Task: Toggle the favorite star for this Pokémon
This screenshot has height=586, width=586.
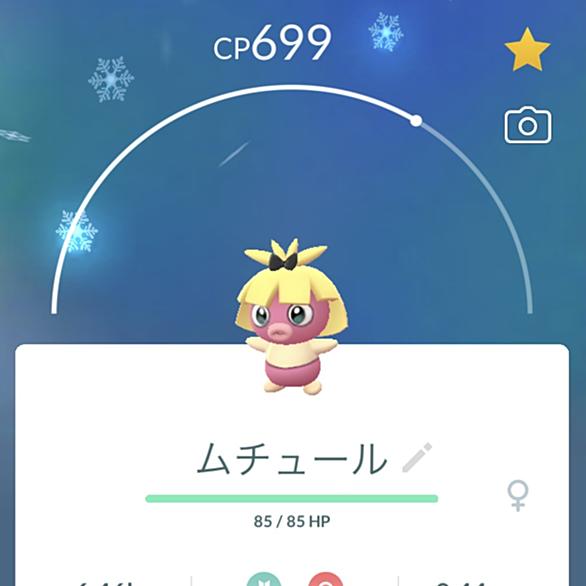Action: click(527, 49)
